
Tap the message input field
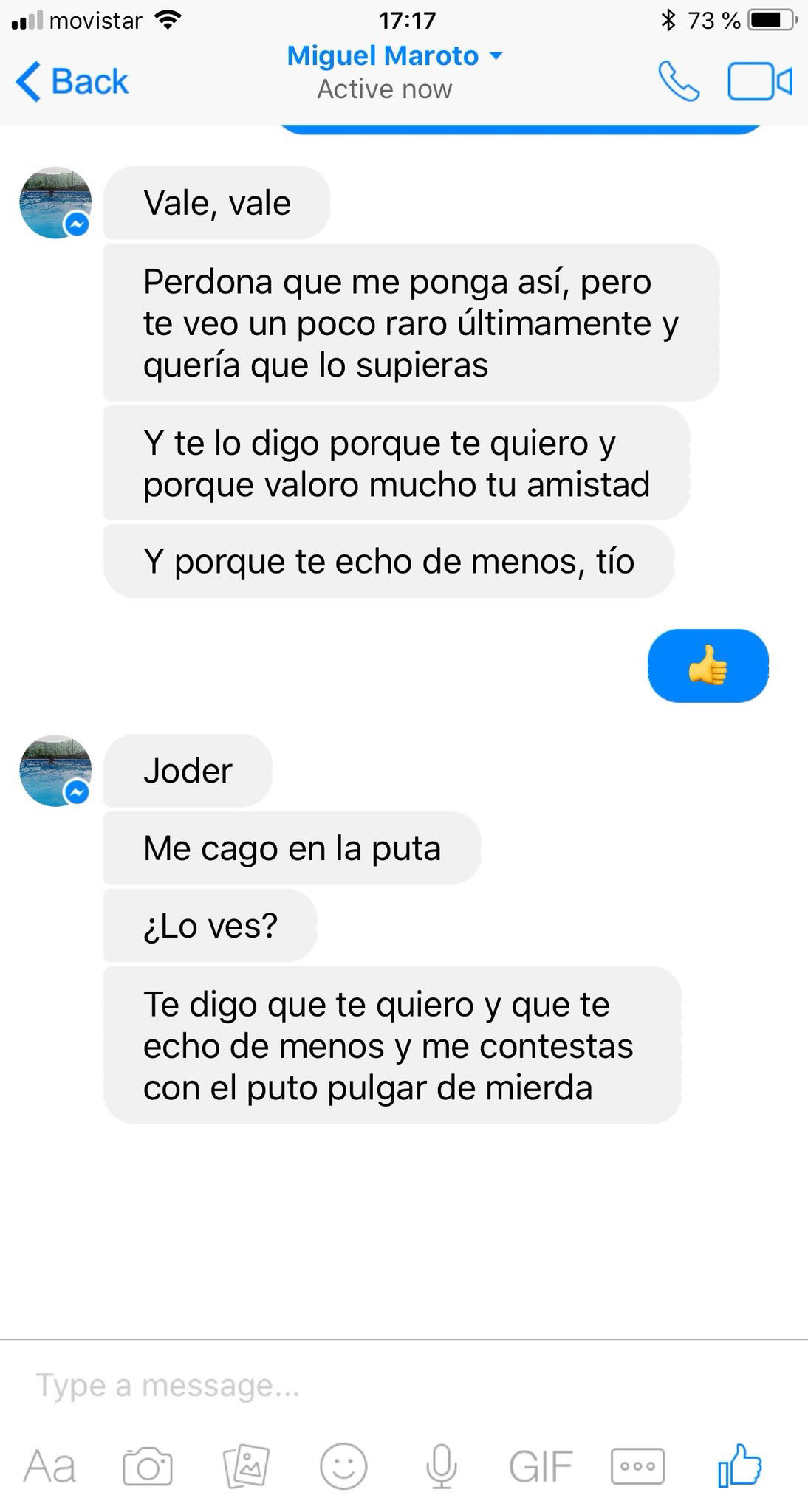369,1386
